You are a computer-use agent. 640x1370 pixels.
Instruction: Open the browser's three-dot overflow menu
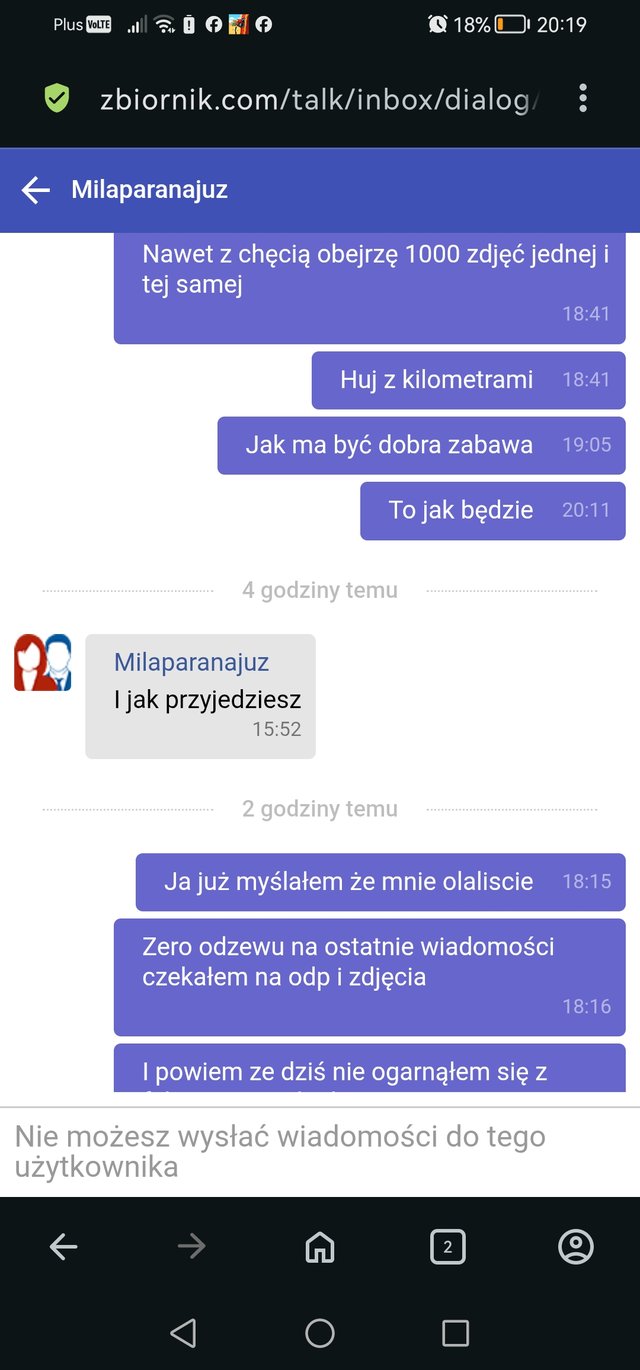click(583, 98)
